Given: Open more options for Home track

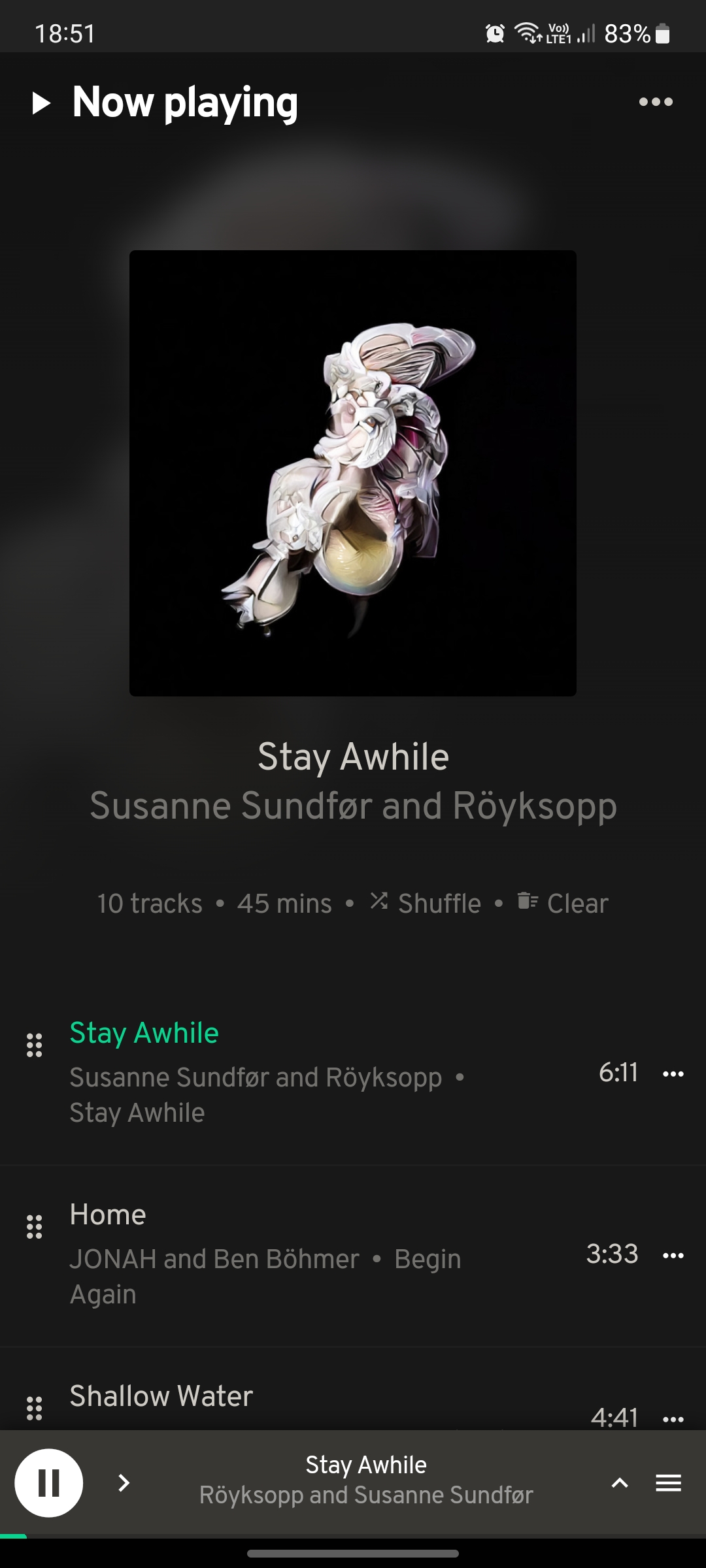Looking at the screenshot, I should tap(673, 1255).
